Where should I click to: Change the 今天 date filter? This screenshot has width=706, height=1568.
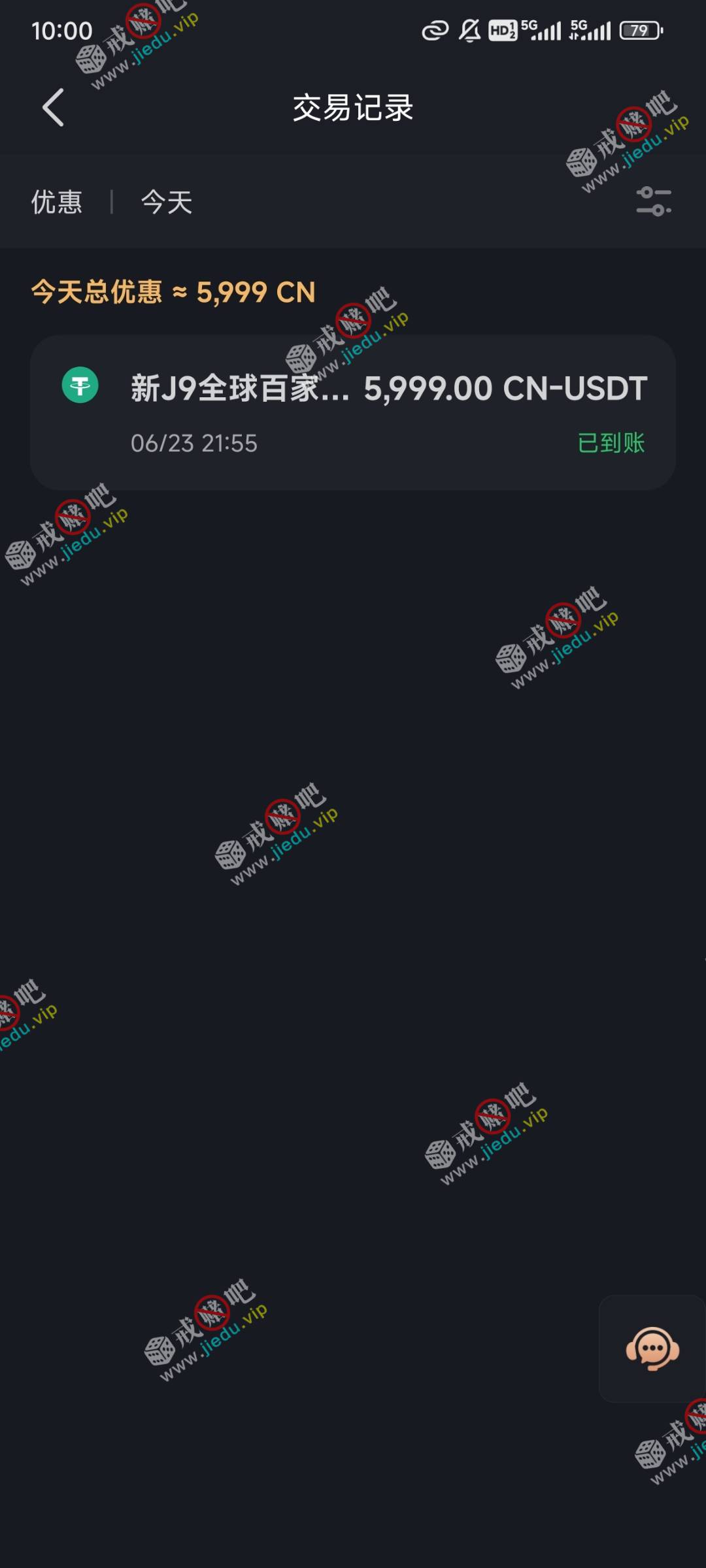click(x=167, y=202)
